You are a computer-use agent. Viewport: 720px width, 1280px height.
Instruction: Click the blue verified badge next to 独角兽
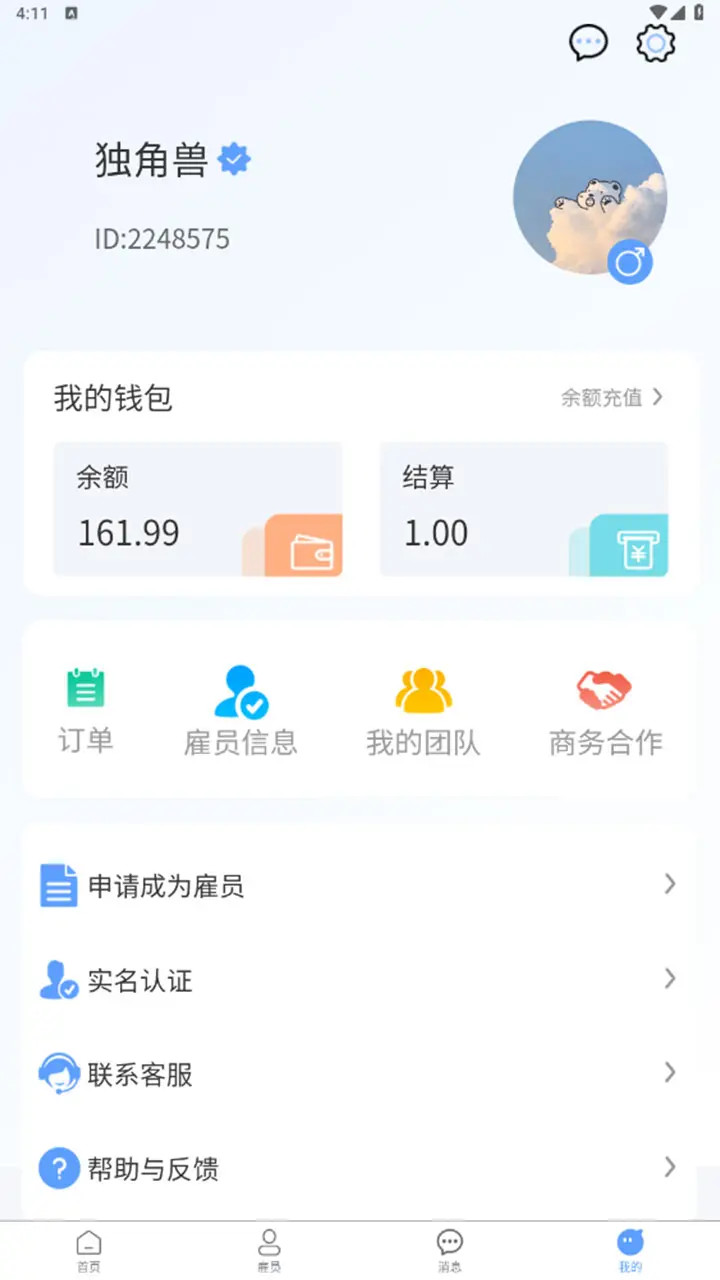[232, 159]
